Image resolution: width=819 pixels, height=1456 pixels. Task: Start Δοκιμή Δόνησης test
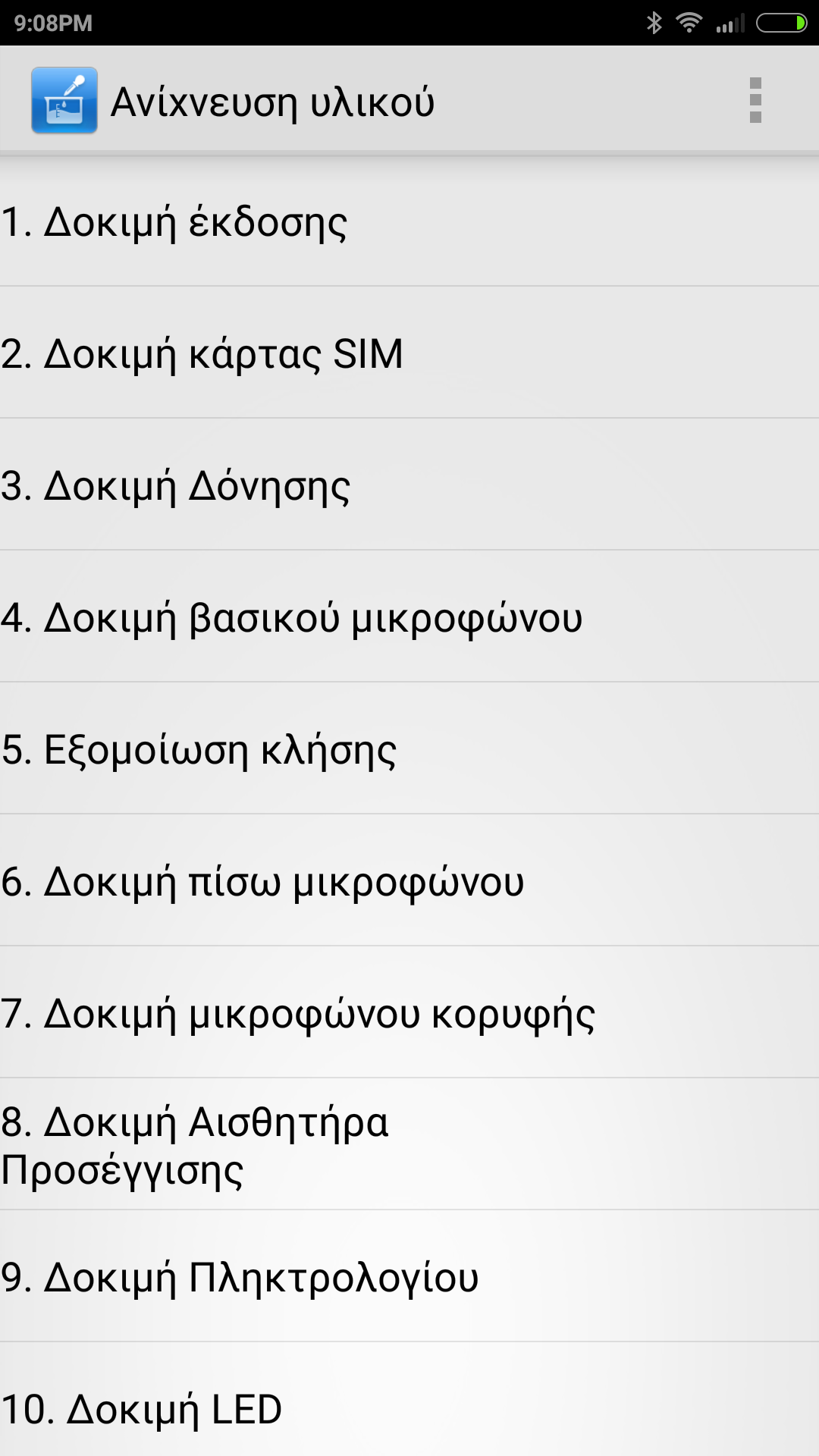409,485
